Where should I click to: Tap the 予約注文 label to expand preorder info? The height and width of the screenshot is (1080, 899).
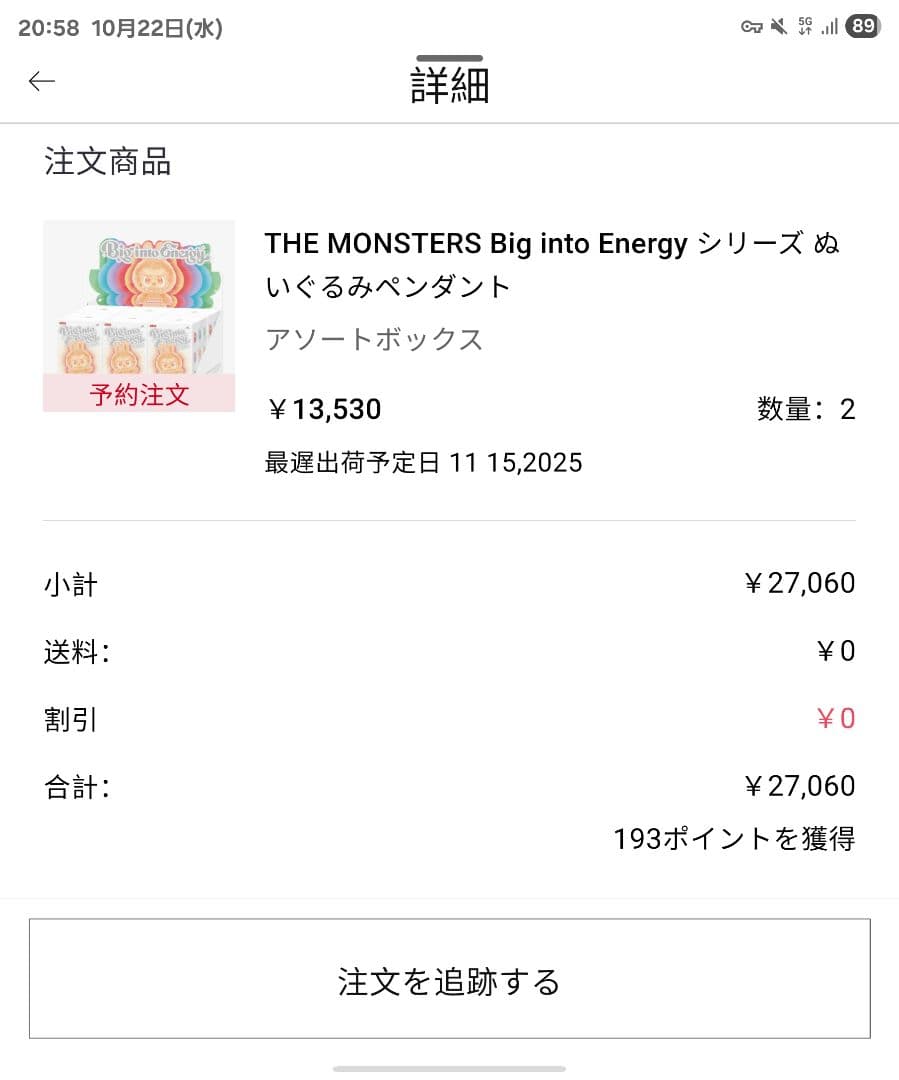138,395
